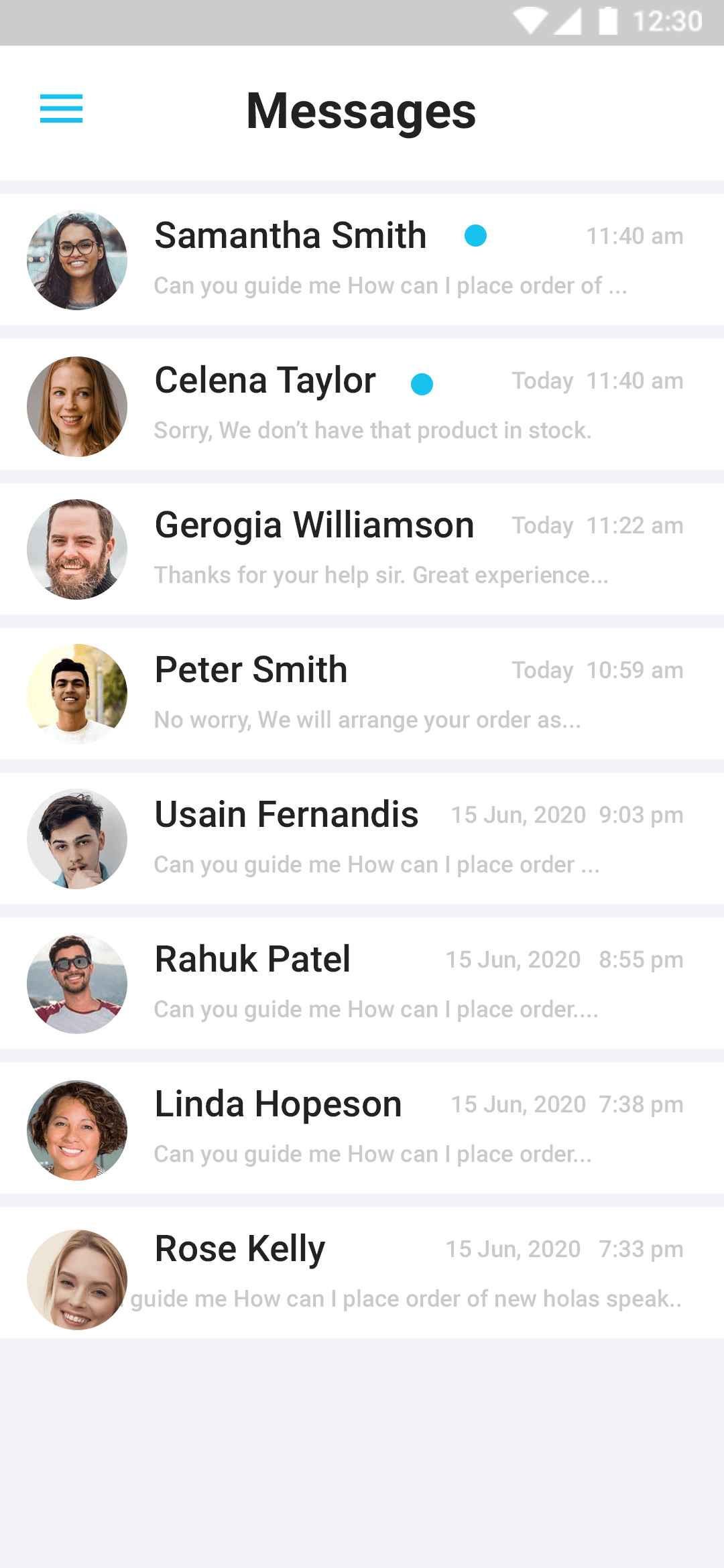Select Rahuk Patel's message preview text
The height and width of the screenshot is (1568, 724).
point(375,1008)
